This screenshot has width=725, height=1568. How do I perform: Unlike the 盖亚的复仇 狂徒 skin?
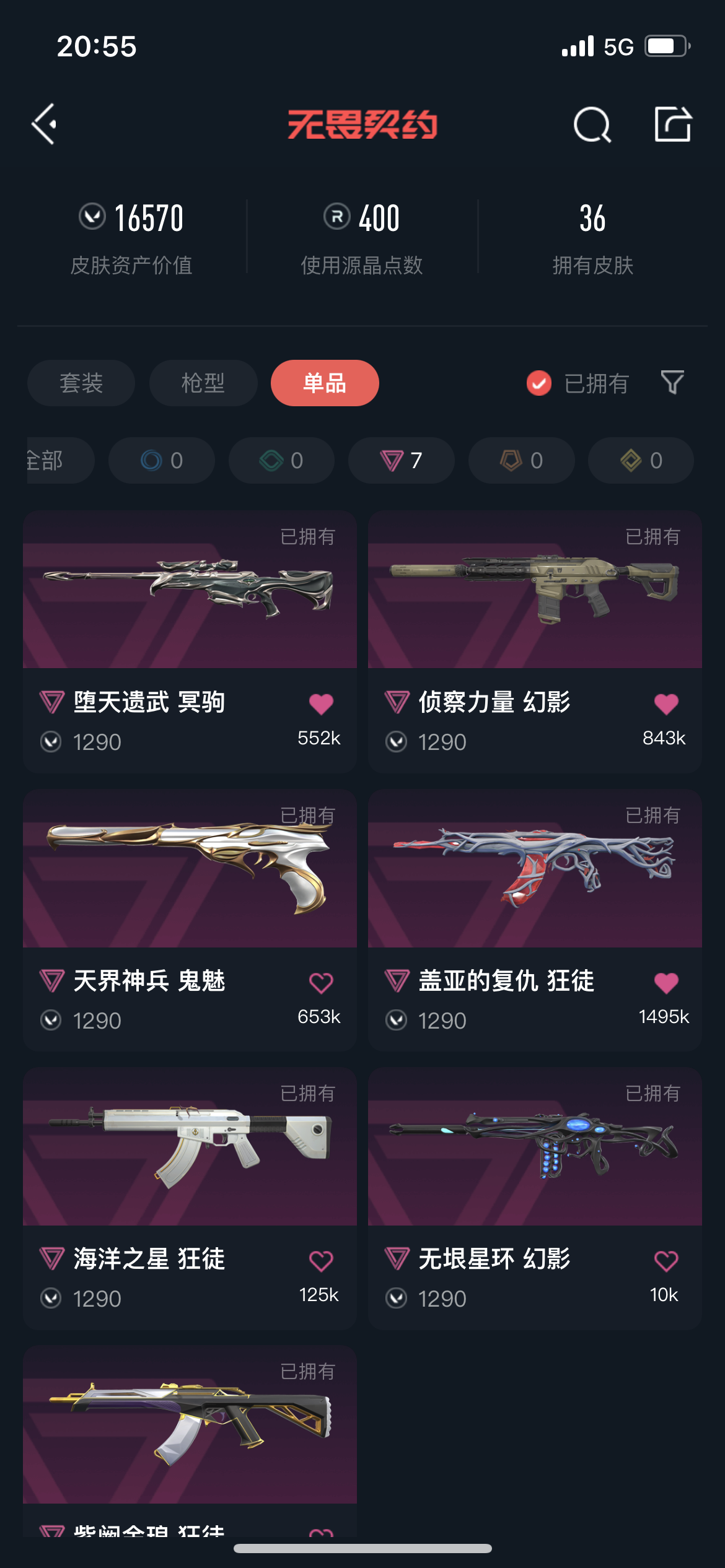coord(666,982)
